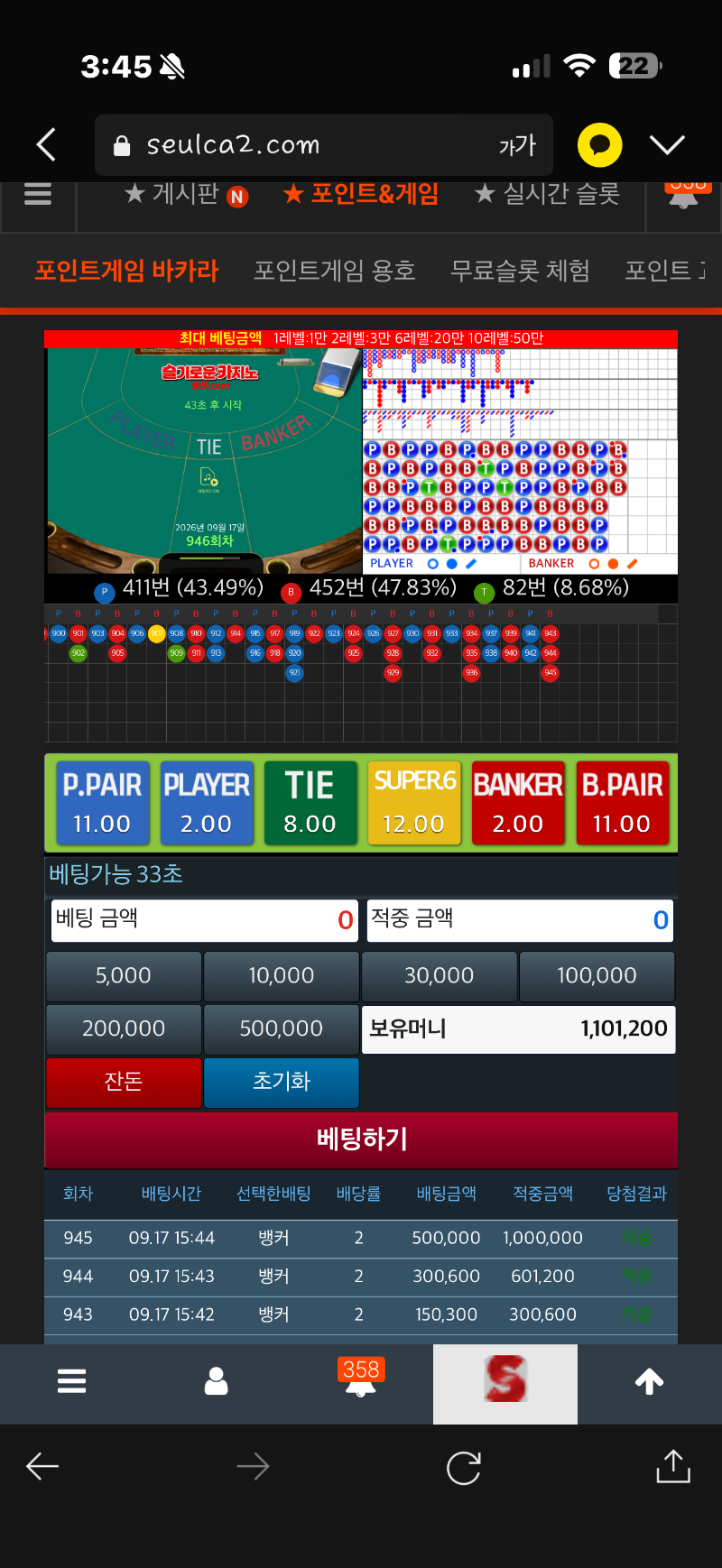
Task: Choose the B.PAIR 11.00 bet
Action: (x=622, y=803)
